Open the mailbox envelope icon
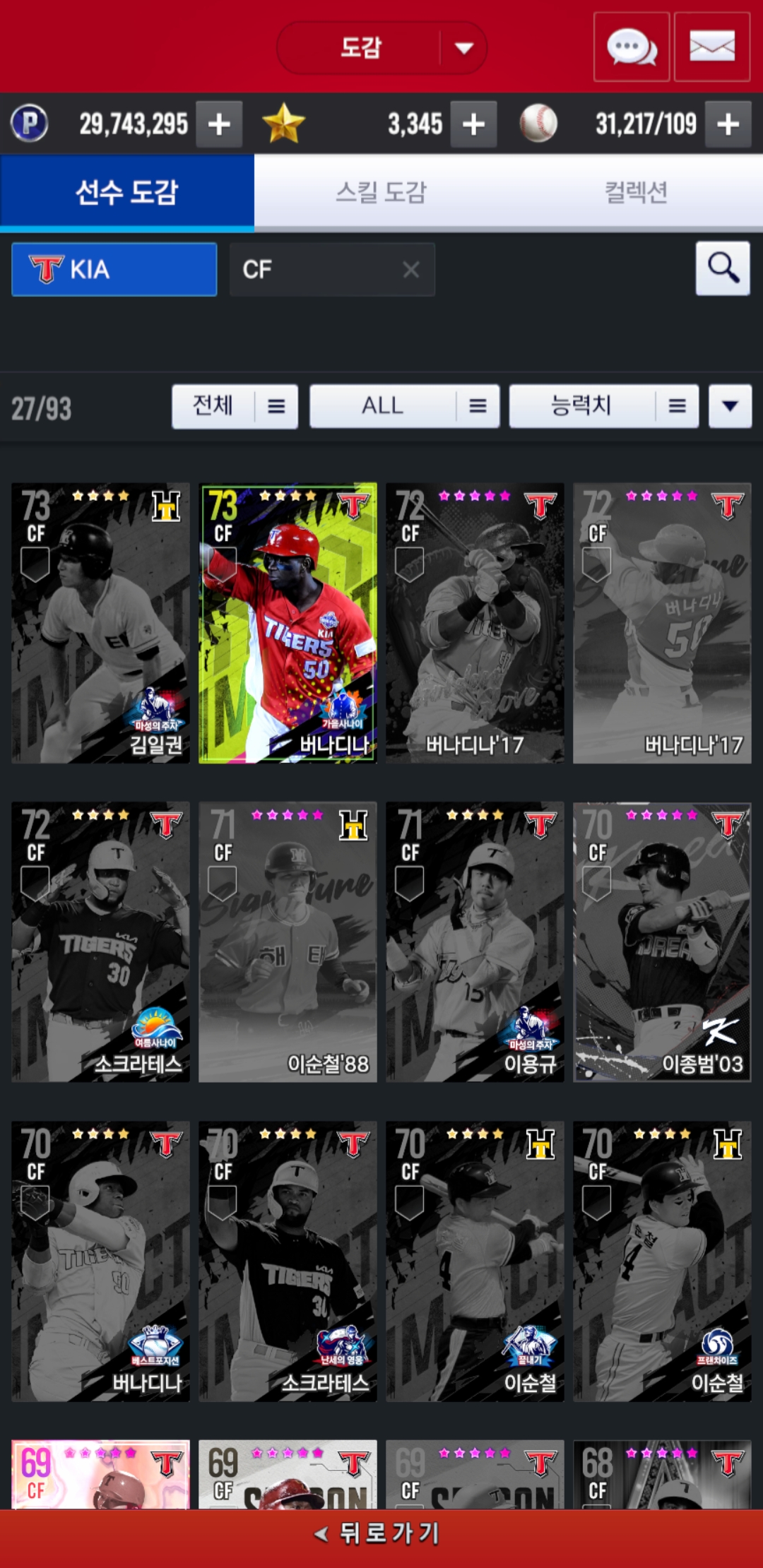The width and height of the screenshot is (763, 1568). [x=711, y=47]
